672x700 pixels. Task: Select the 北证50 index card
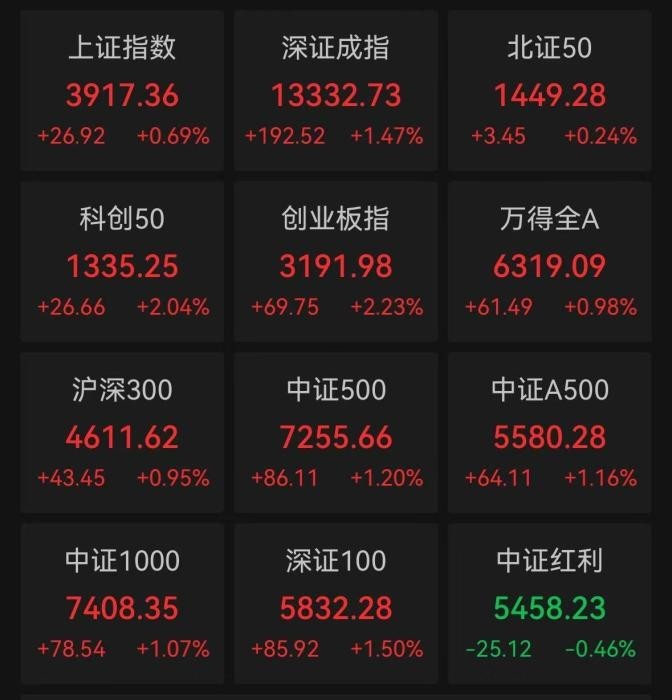(x=550, y=92)
